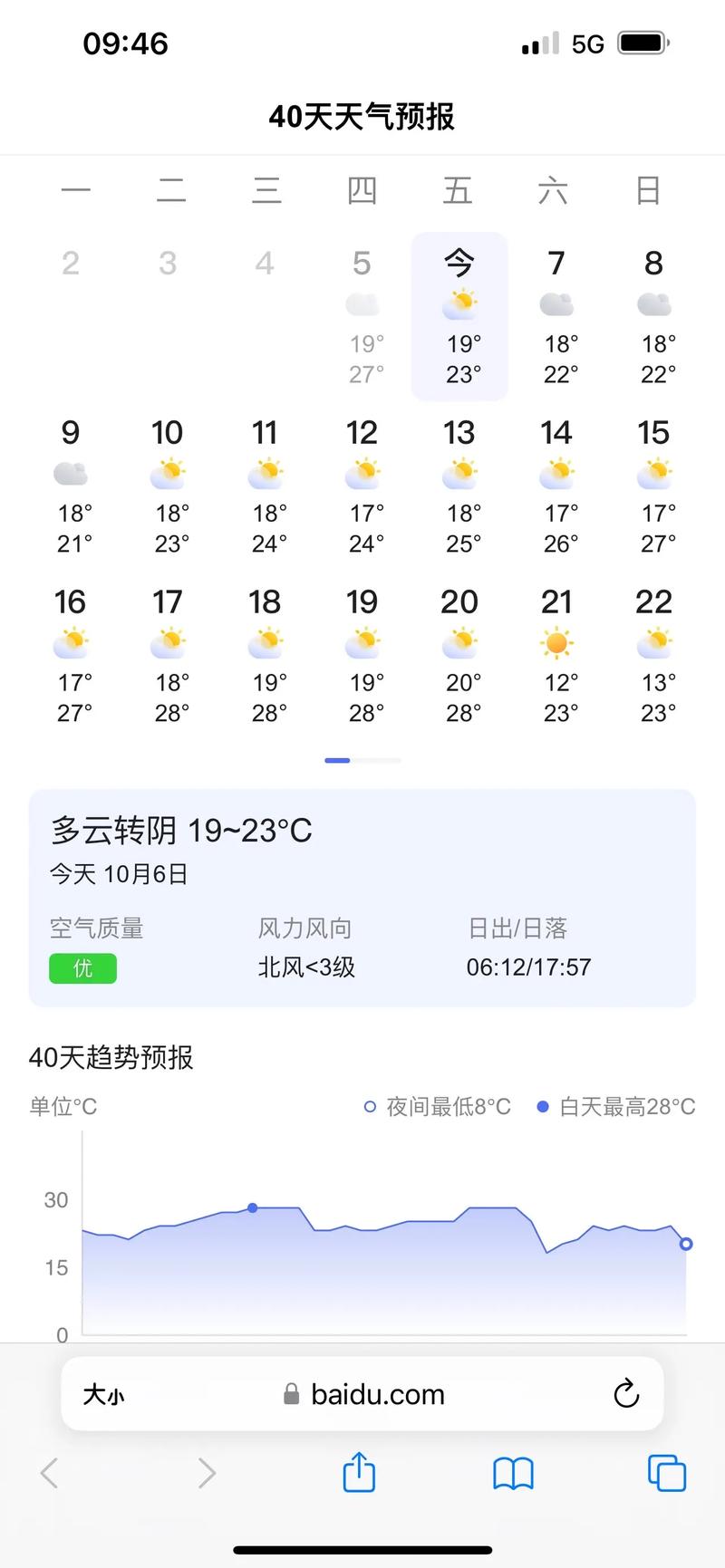The width and height of the screenshot is (725, 1568).
Task: Tap the cloudy weather icon on October 7
Action: pyautogui.click(x=556, y=304)
